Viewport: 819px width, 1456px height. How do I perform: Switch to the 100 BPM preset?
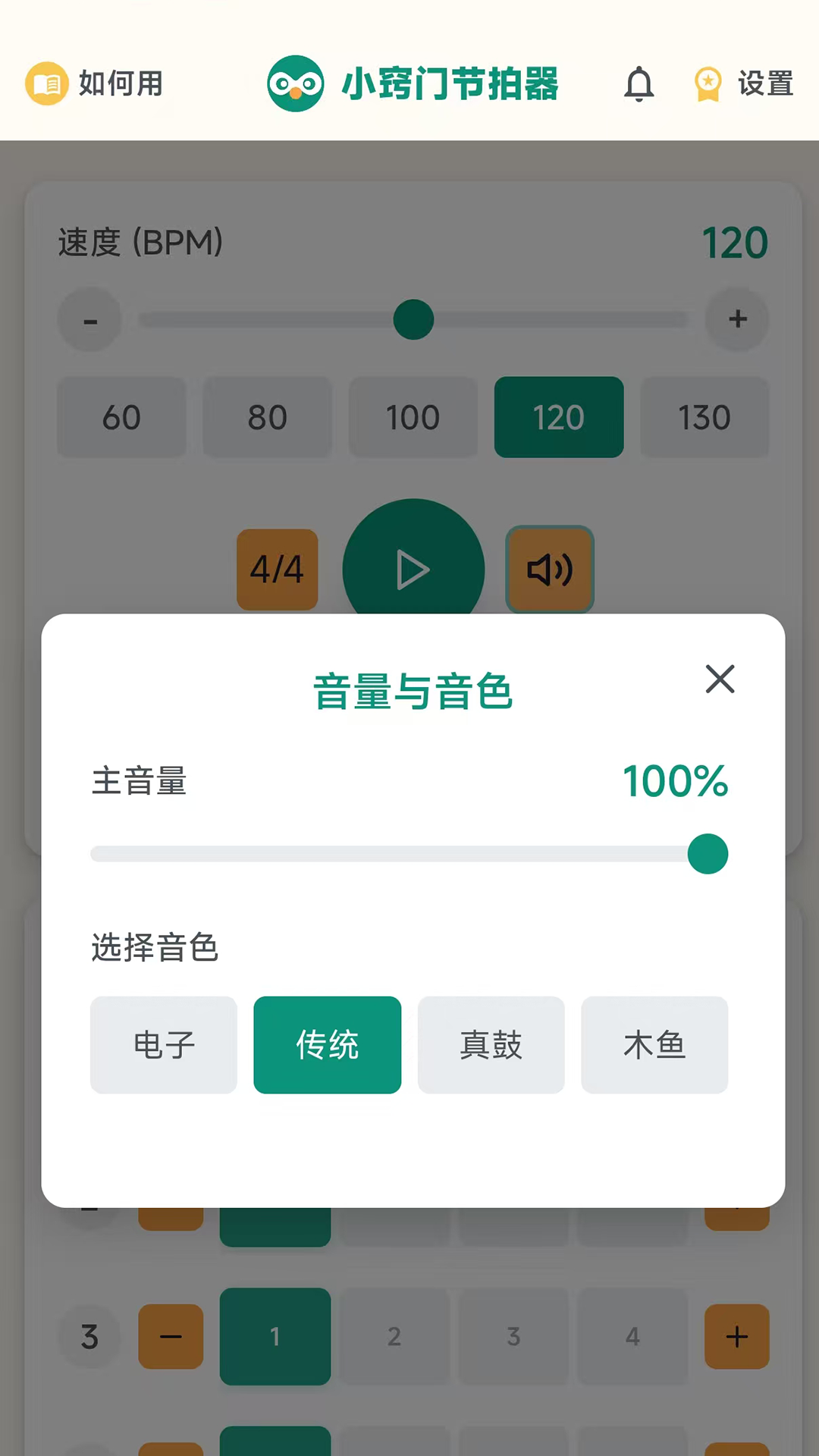(413, 417)
